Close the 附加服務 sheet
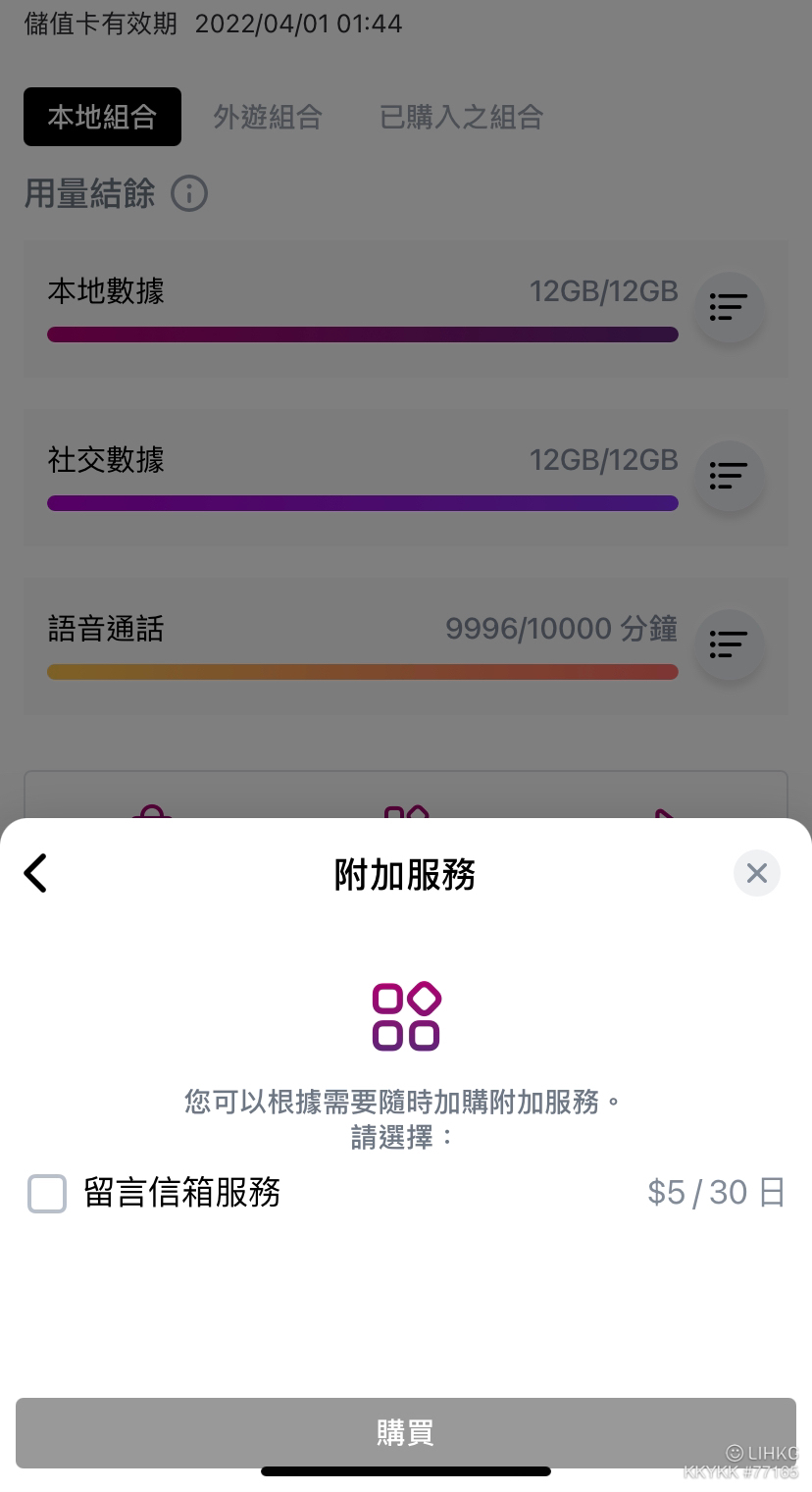Screen dimensions: 812x1492 pyautogui.click(x=756, y=873)
